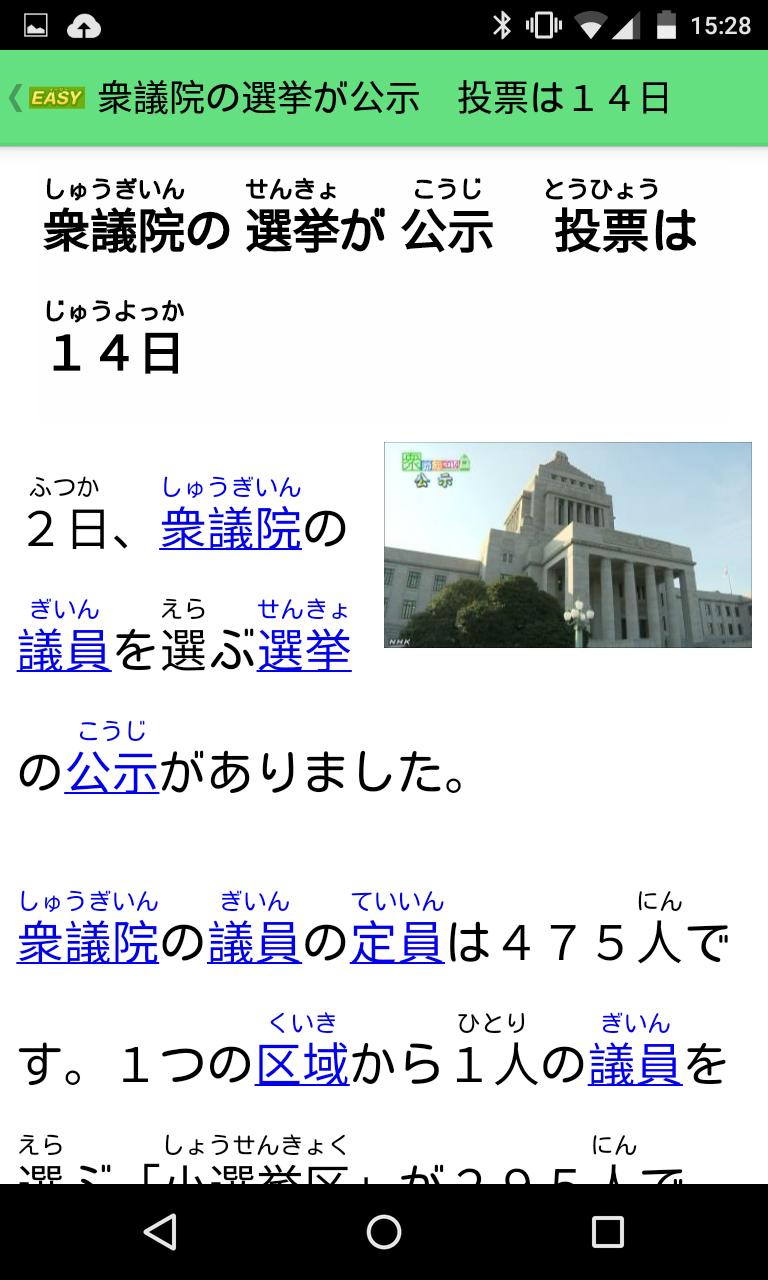Go to the home screen

click(x=384, y=1232)
